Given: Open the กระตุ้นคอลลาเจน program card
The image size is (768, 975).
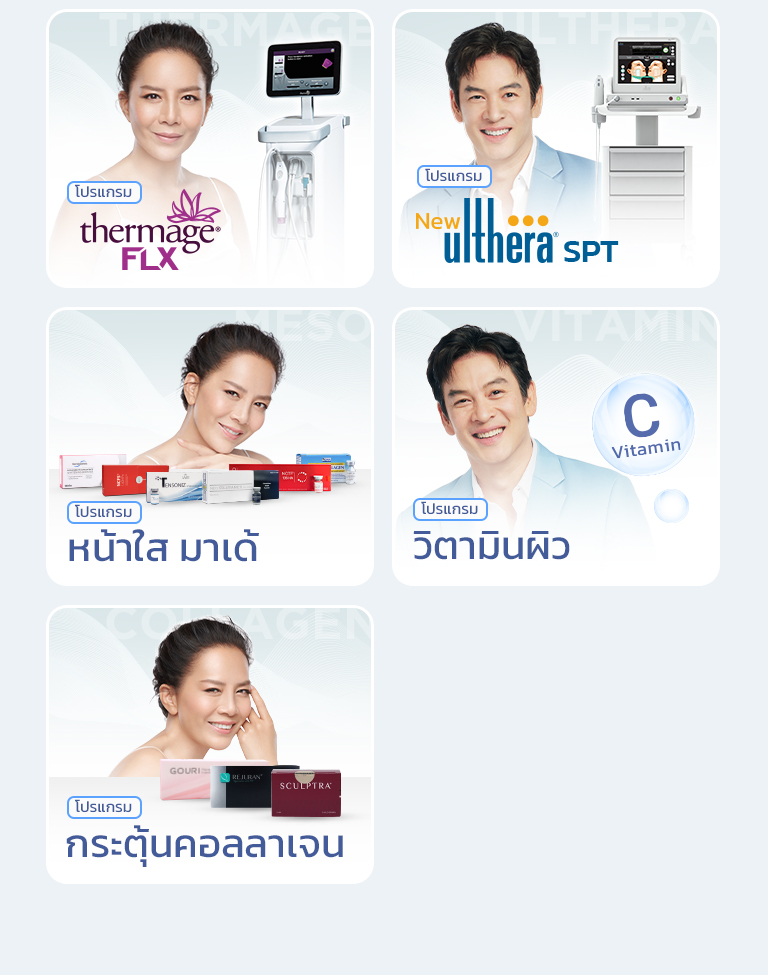Looking at the screenshot, I should click(x=210, y=745).
